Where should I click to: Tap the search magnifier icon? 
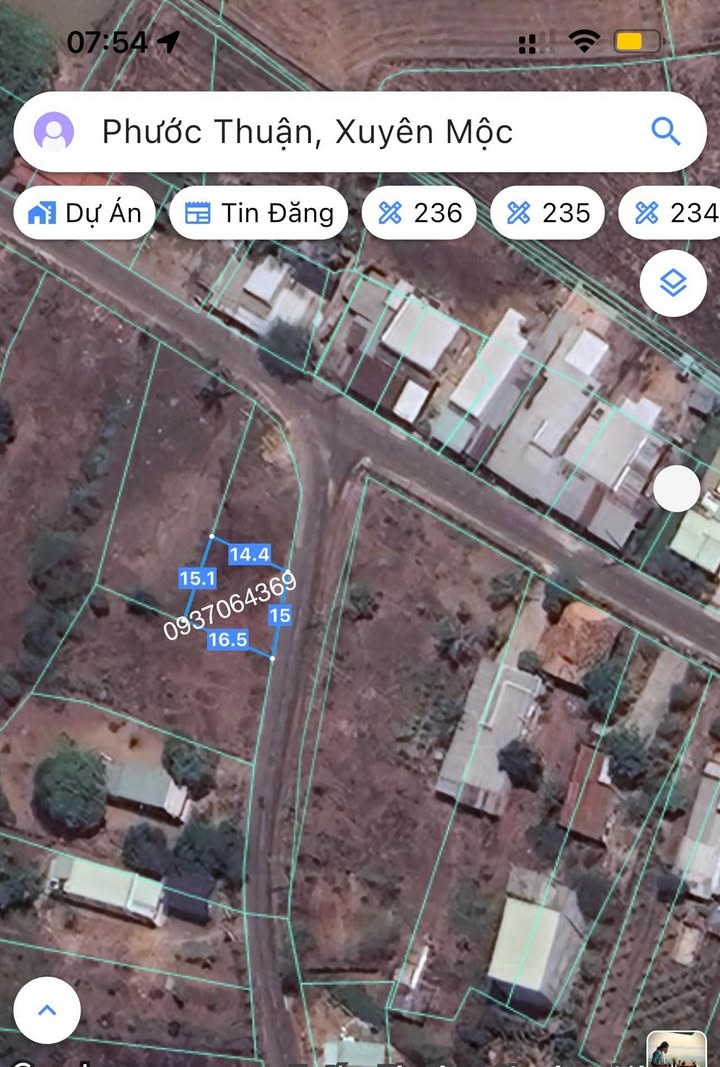tap(665, 130)
